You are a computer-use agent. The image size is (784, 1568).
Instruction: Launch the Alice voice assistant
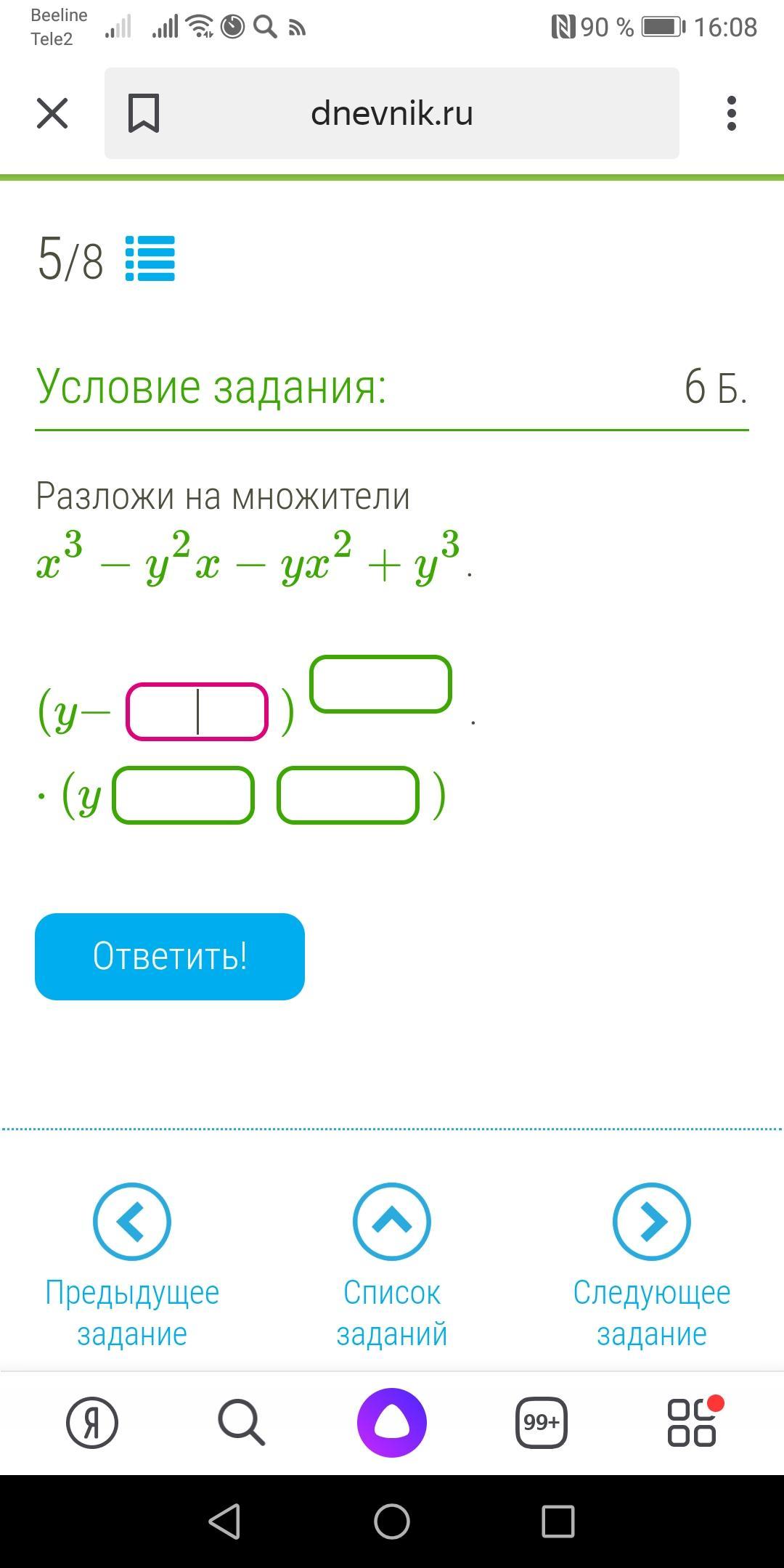[x=392, y=1422]
